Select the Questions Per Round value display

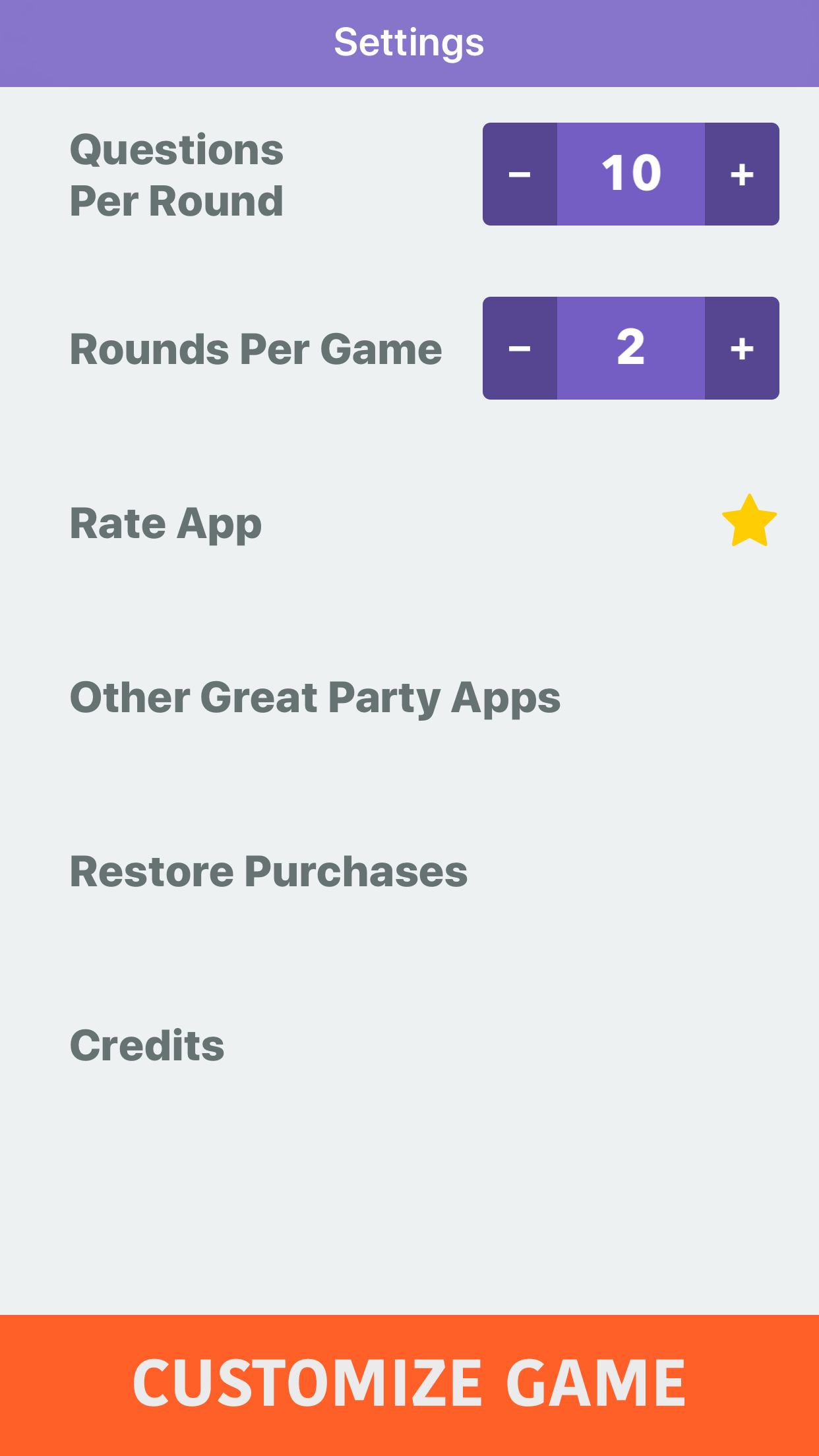pos(632,173)
